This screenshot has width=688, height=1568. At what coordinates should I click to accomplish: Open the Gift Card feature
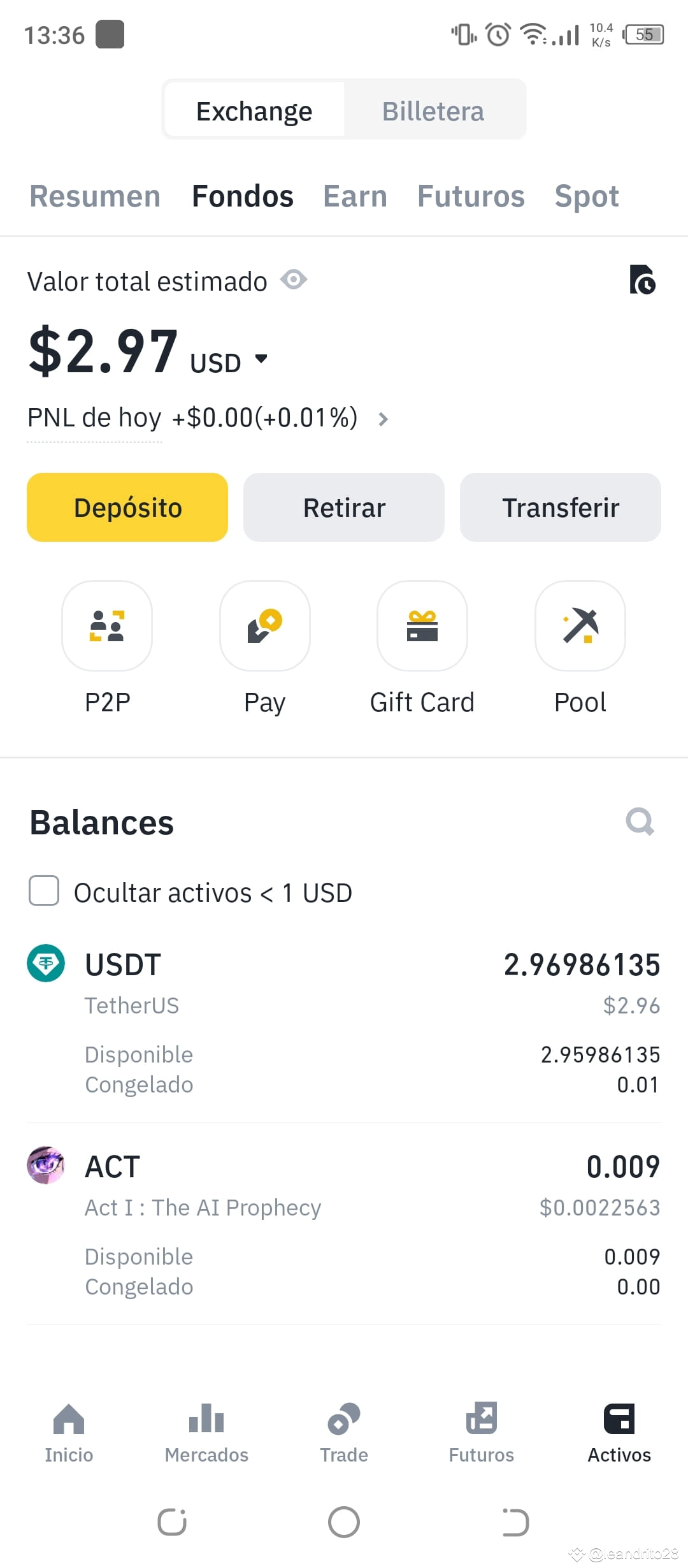(x=422, y=627)
